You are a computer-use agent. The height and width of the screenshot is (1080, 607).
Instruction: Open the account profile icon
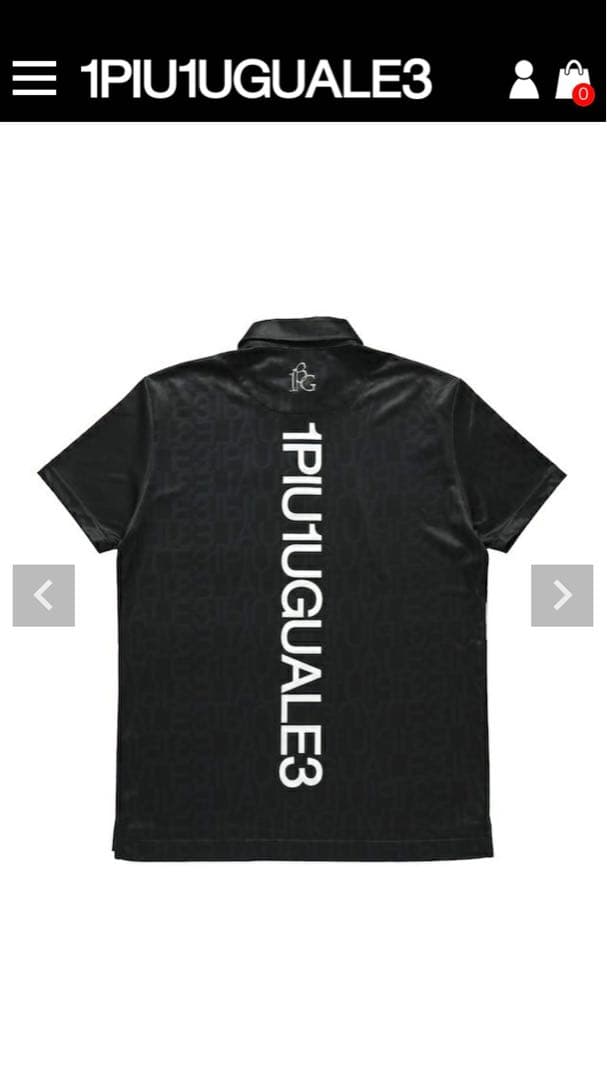click(x=523, y=80)
